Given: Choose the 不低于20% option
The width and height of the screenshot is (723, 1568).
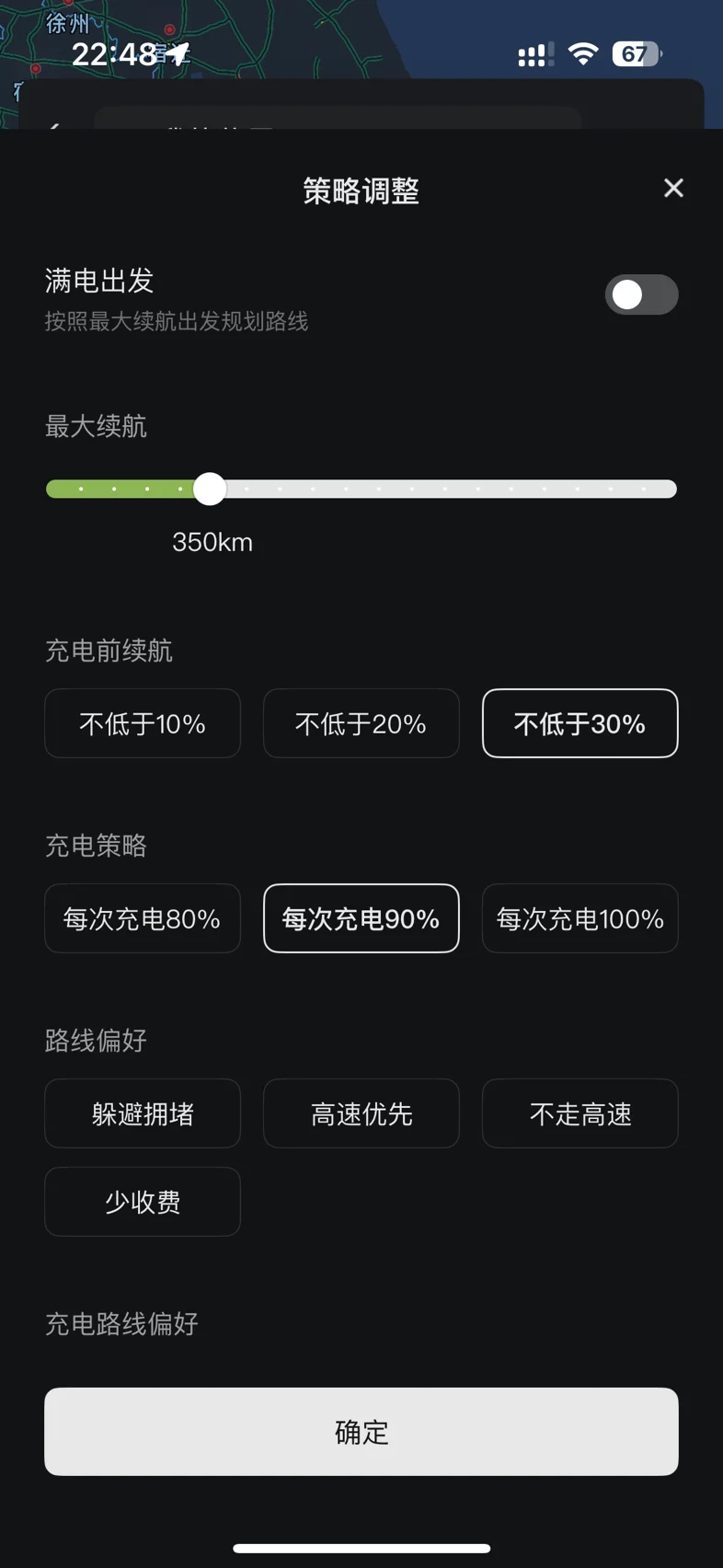Looking at the screenshot, I should pos(361,723).
